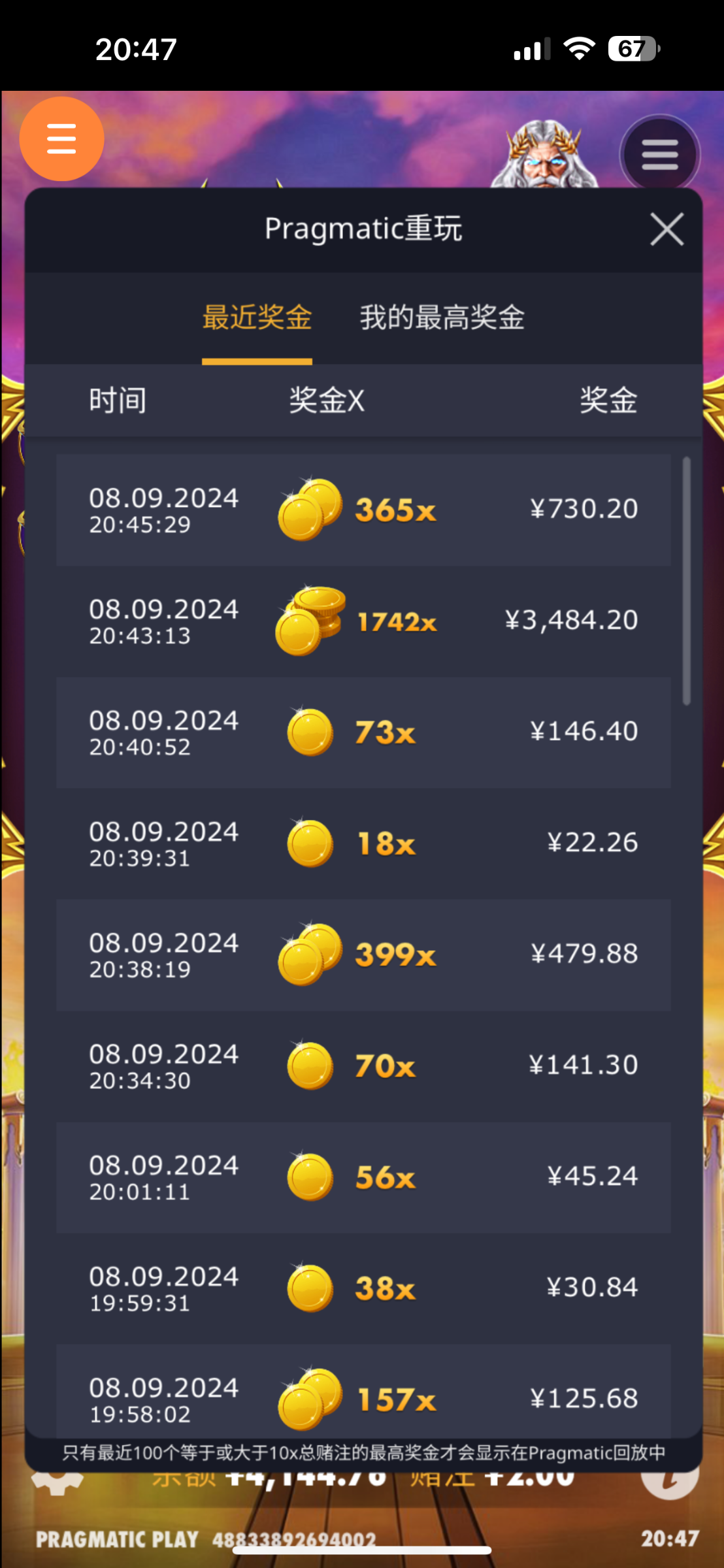
Task: Open the dark round game menu
Action: pos(659,155)
